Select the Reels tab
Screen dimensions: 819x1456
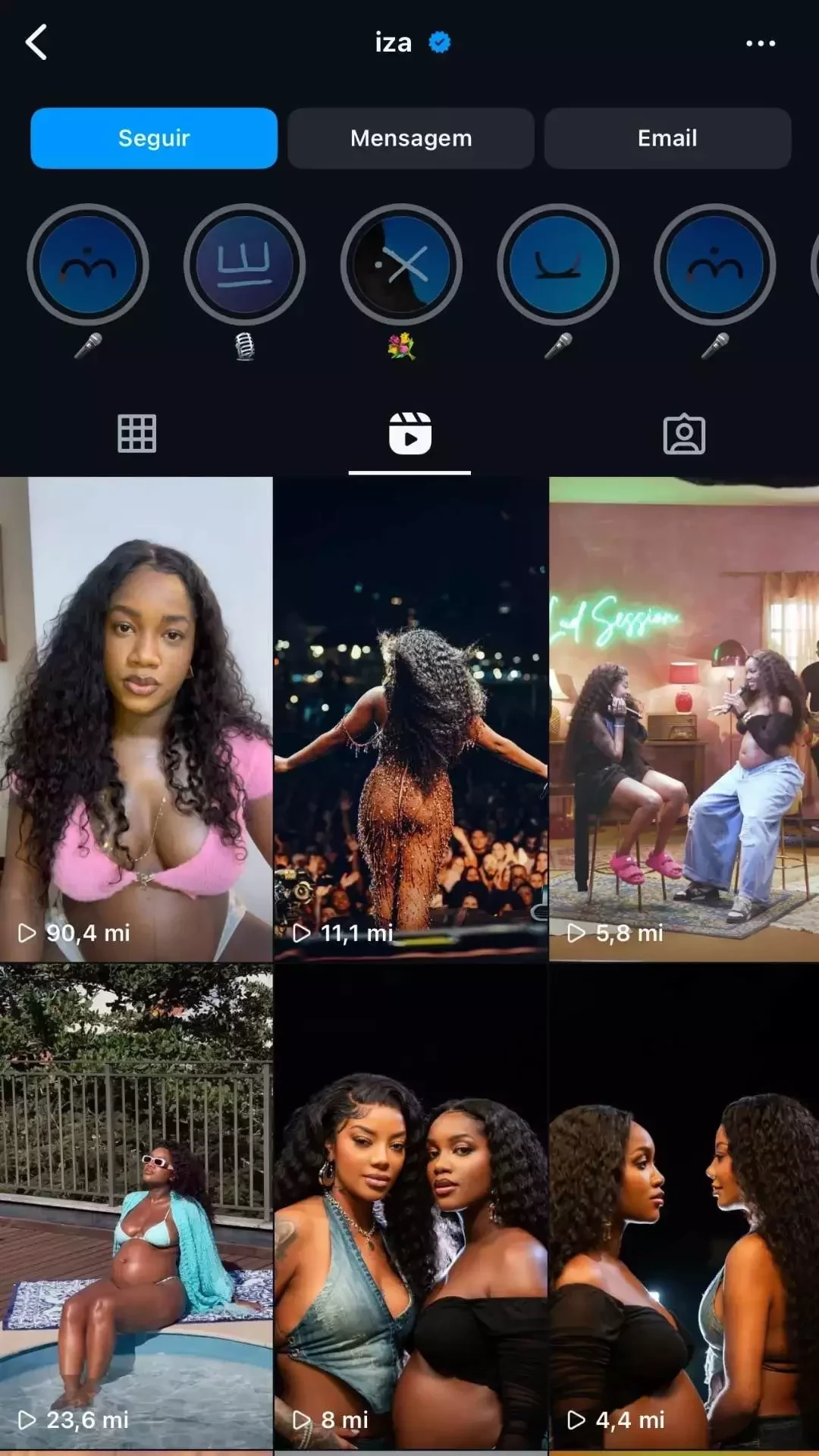tap(409, 434)
